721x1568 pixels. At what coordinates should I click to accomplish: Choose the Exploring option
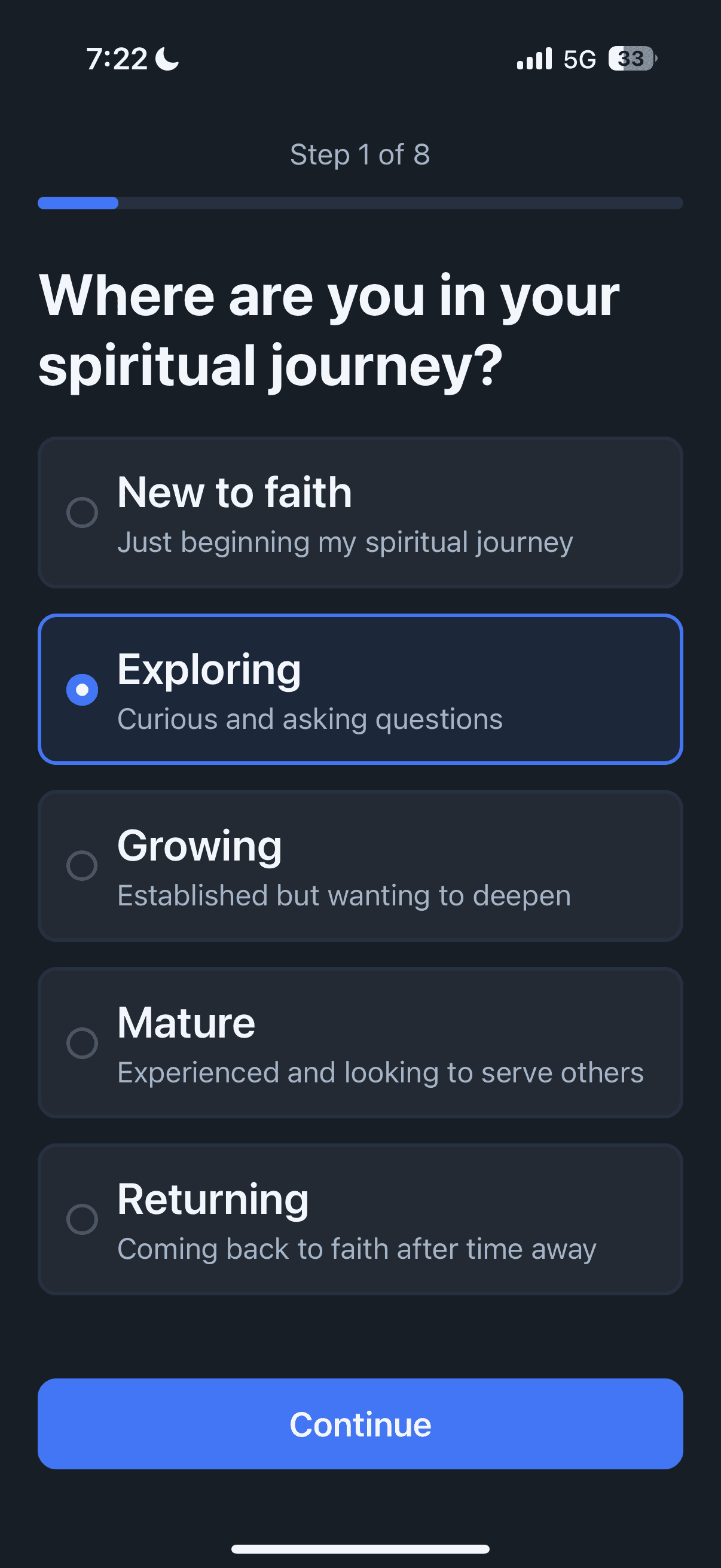click(360, 689)
